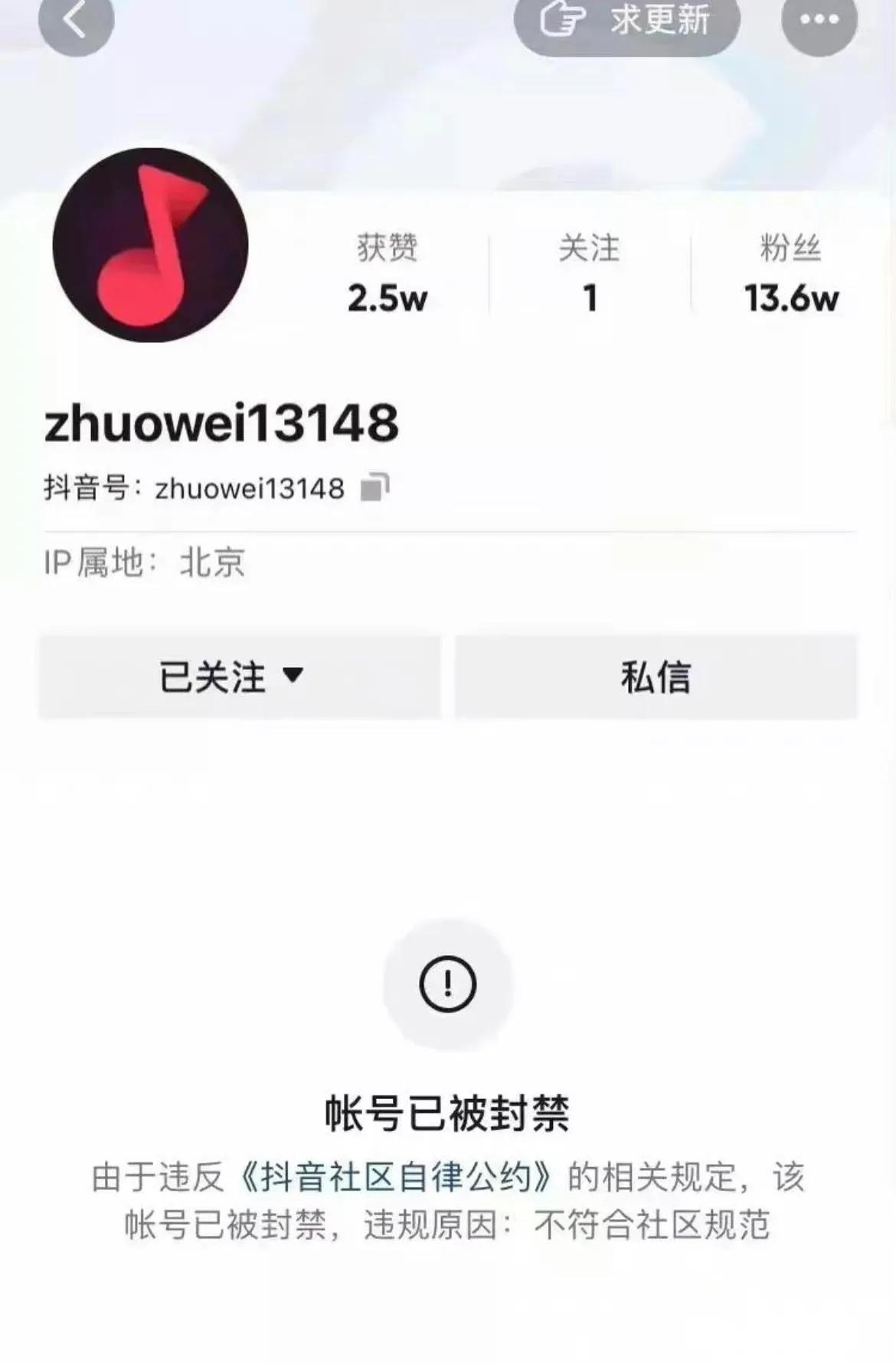896x1364 pixels.
Task: View the 关注 following list
Action: coord(589,273)
